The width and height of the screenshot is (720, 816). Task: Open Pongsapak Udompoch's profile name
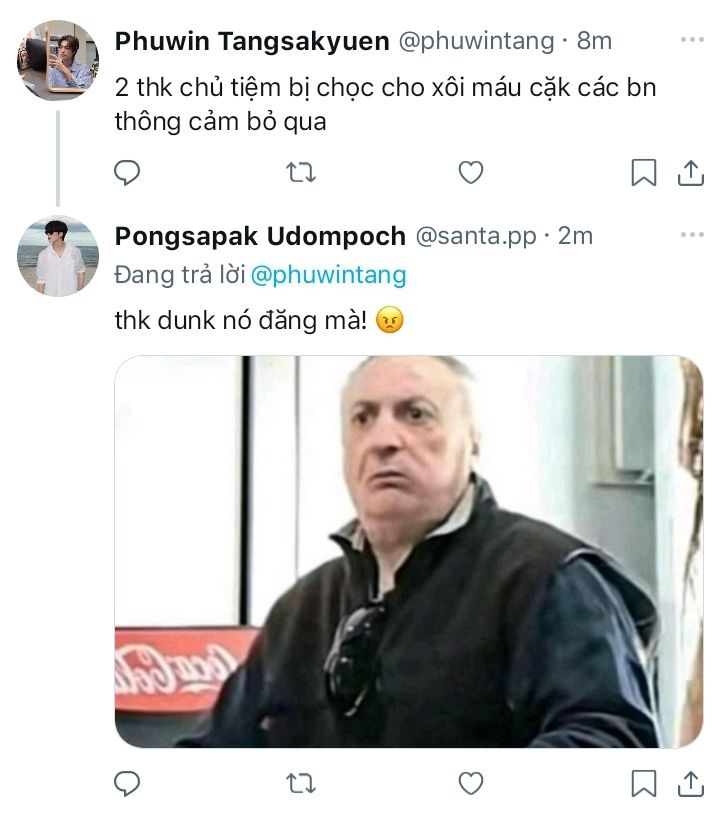point(260,236)
